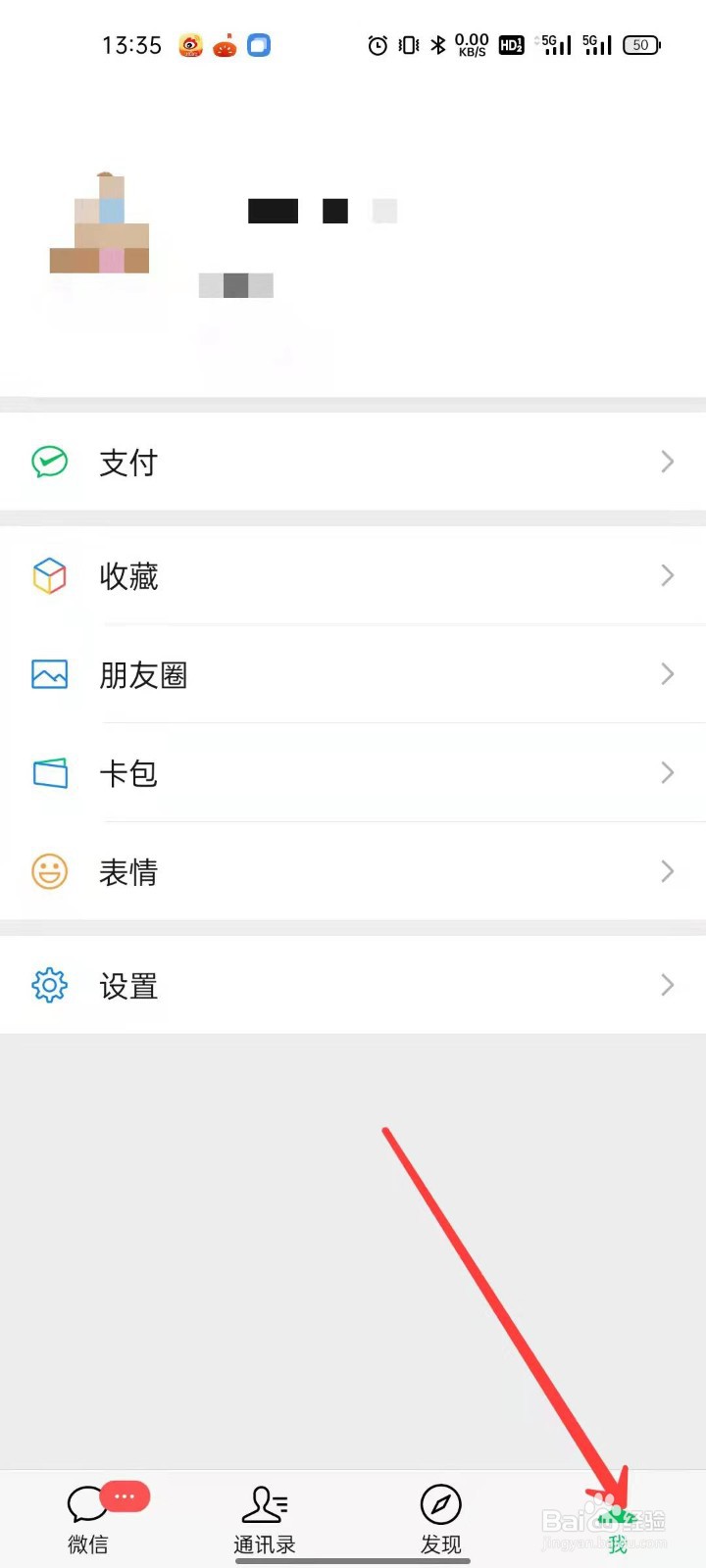Tap the 朋友圈 Moments photo icon
The width and height of the screenshot is (706, 1568).
tap(49, 674)
